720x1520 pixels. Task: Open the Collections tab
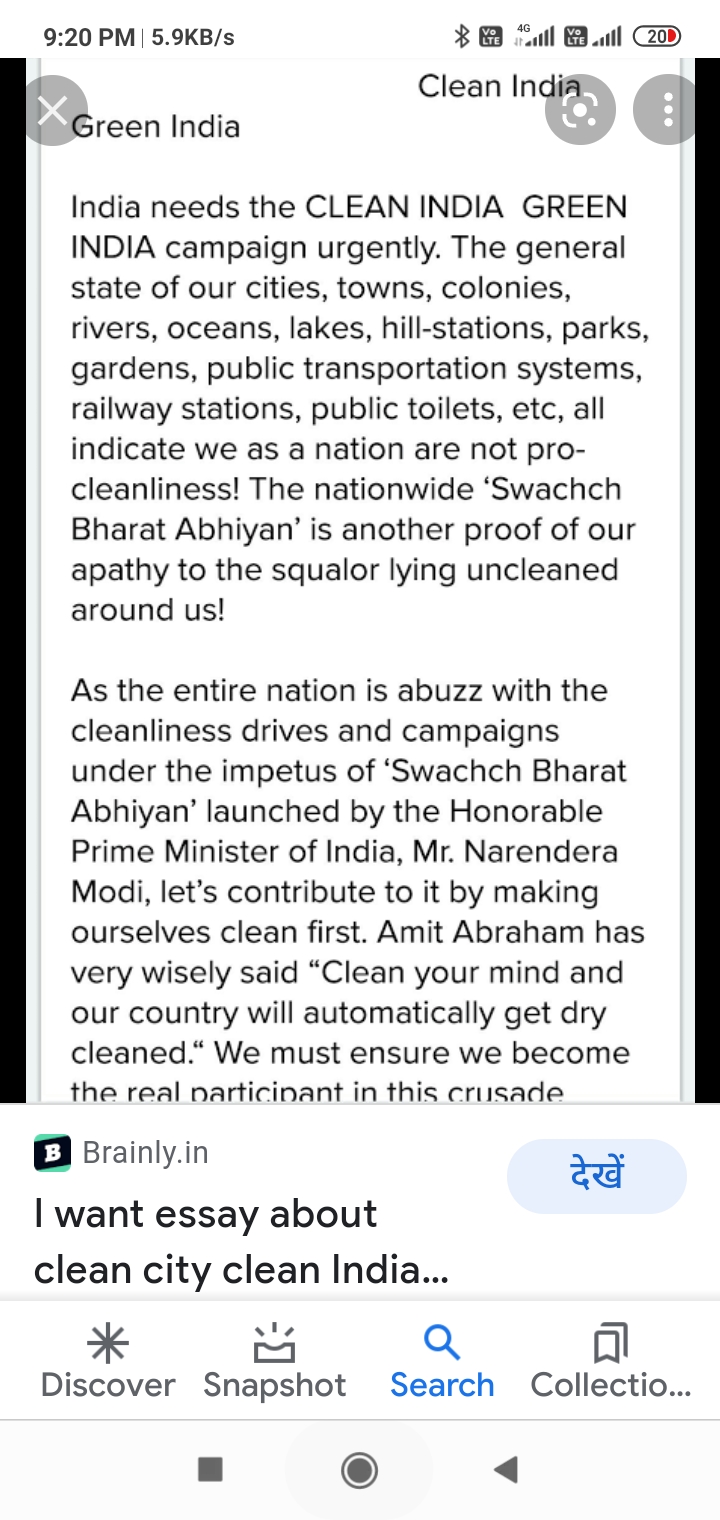click(x=611, y=1363)
